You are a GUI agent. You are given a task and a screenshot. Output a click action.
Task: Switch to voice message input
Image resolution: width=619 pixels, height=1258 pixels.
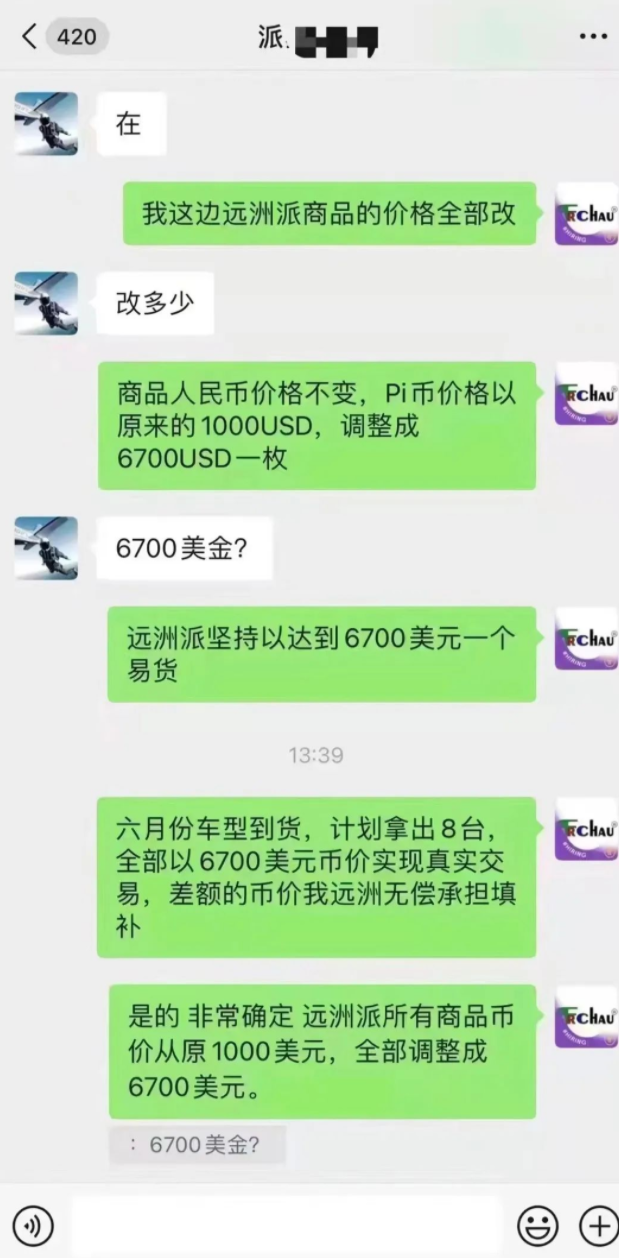34,1225
